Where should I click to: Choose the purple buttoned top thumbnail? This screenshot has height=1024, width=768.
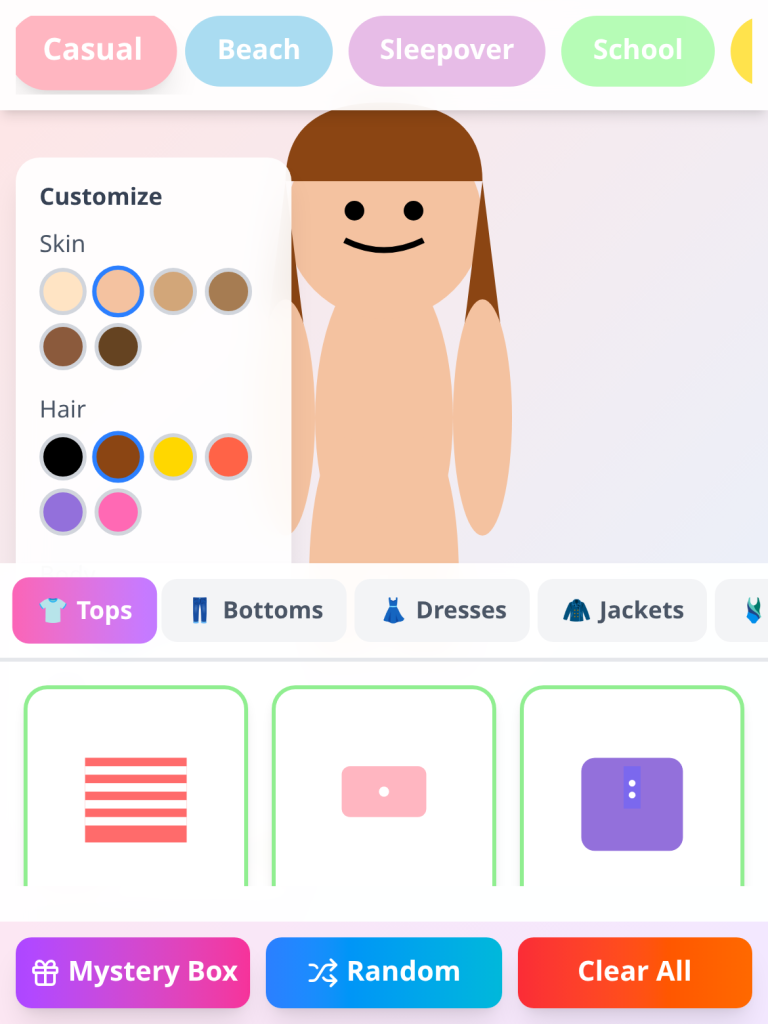(x=632, y=803)
